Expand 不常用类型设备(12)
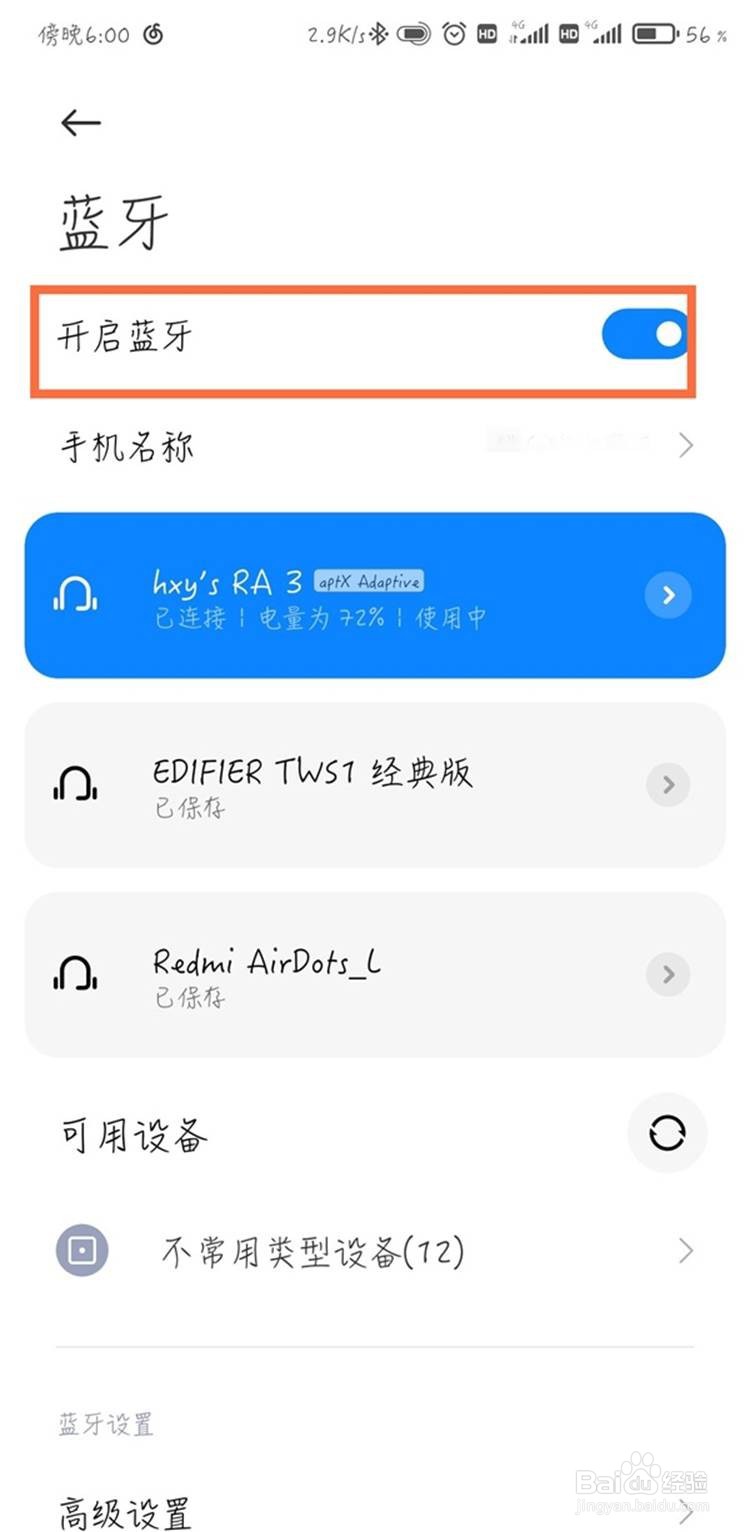Image resolution: width=750 pixels, height=1532 pixels. pyautogui.click(x=375, y=1251)
